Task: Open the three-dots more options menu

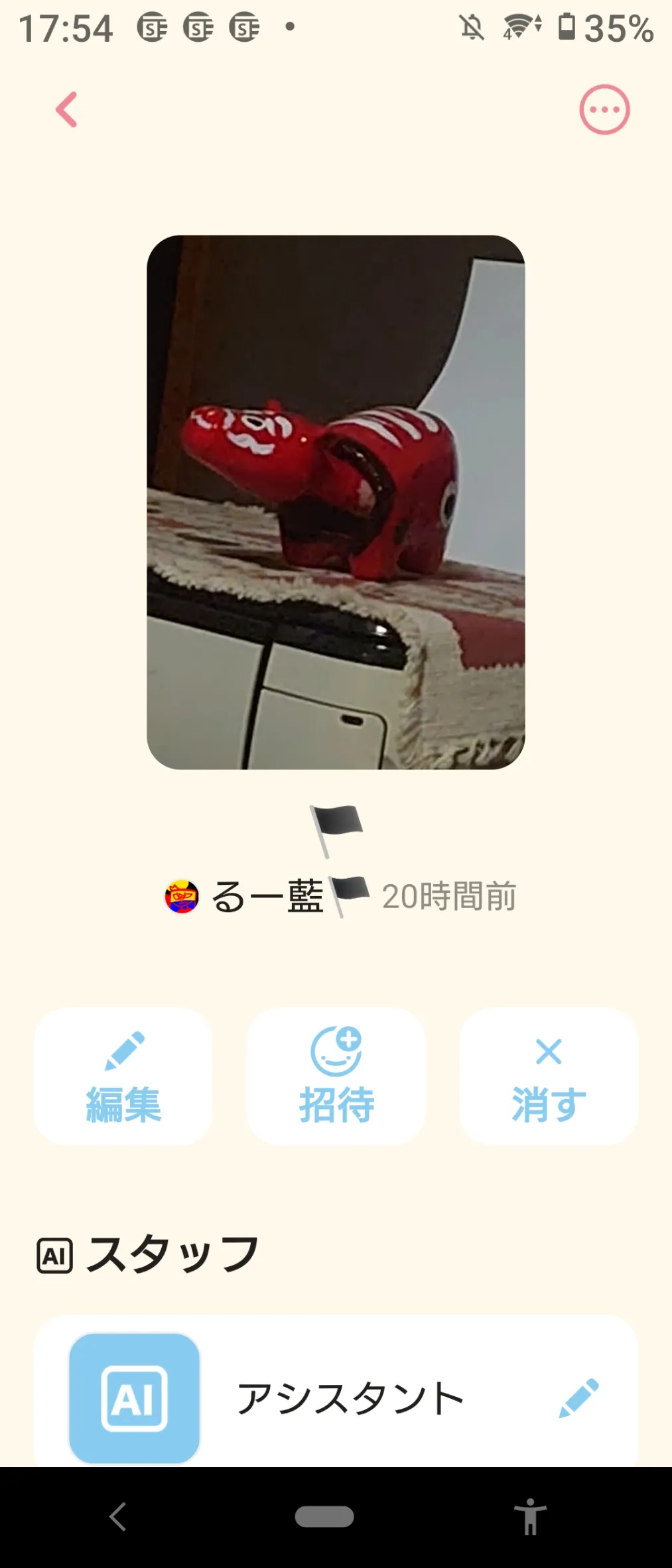Action: [604, 109]
